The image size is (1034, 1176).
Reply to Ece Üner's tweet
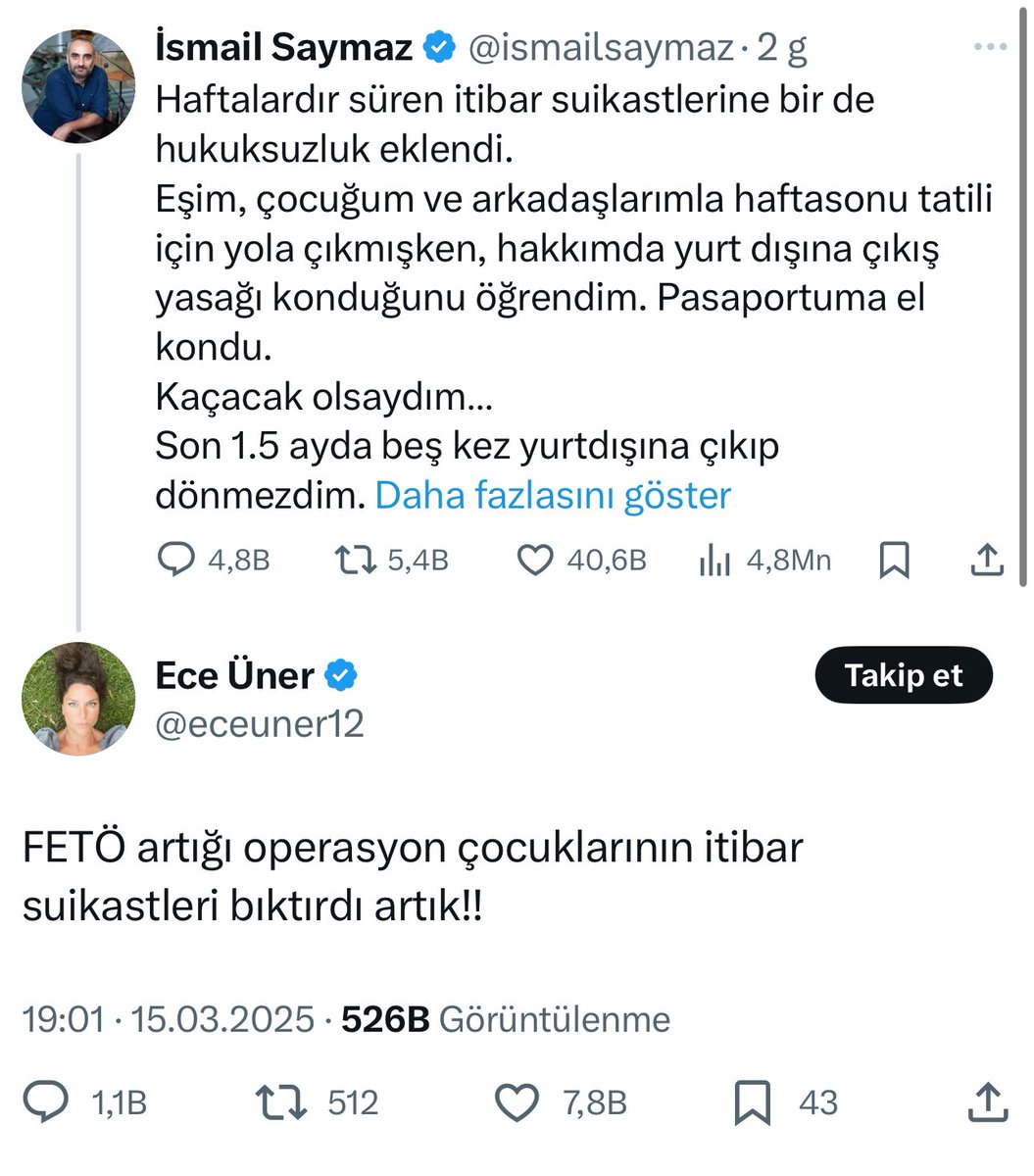tap(46, 1102)
